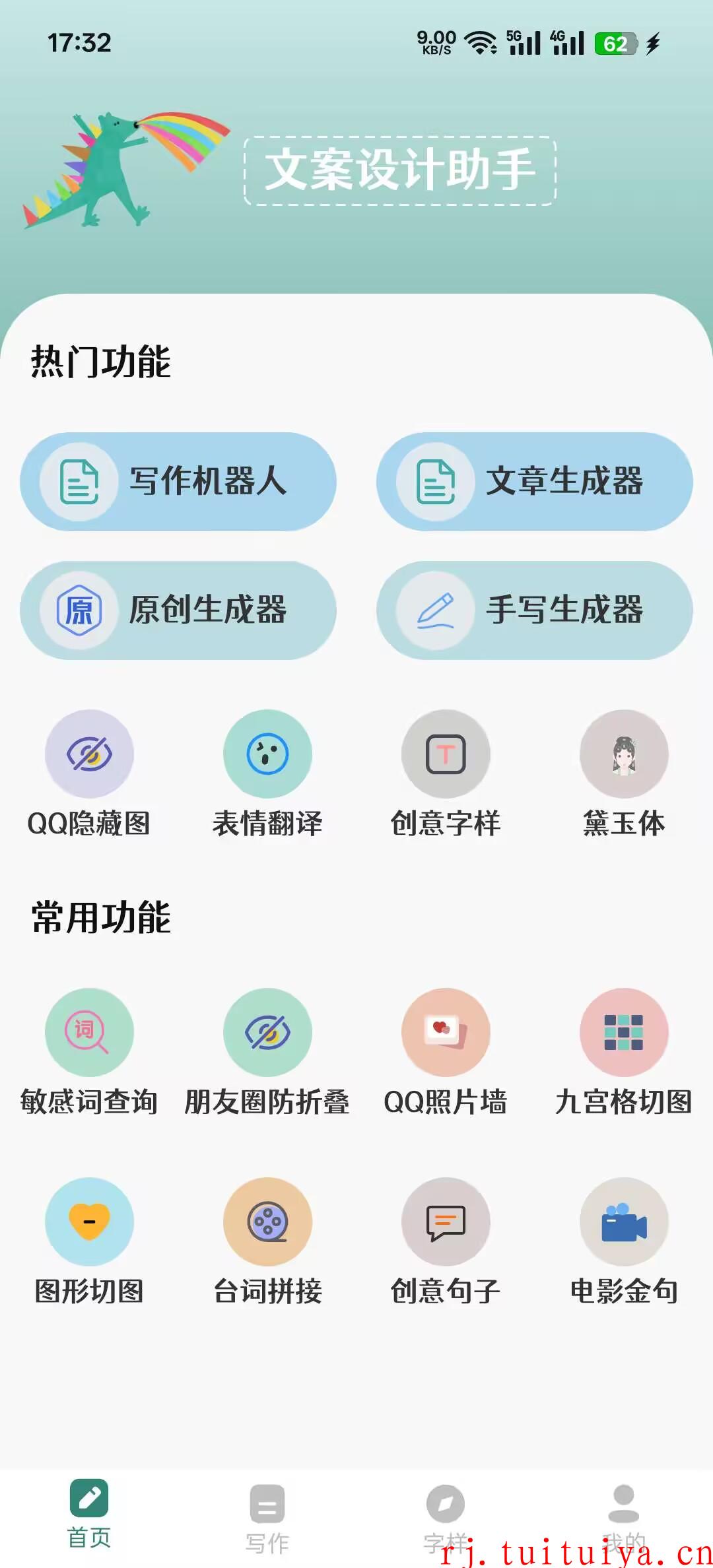This screenshot has height=1568, width=713.
Task: Open 朋友圈防折叠 tool
Action: click(x=267, y=1052)
